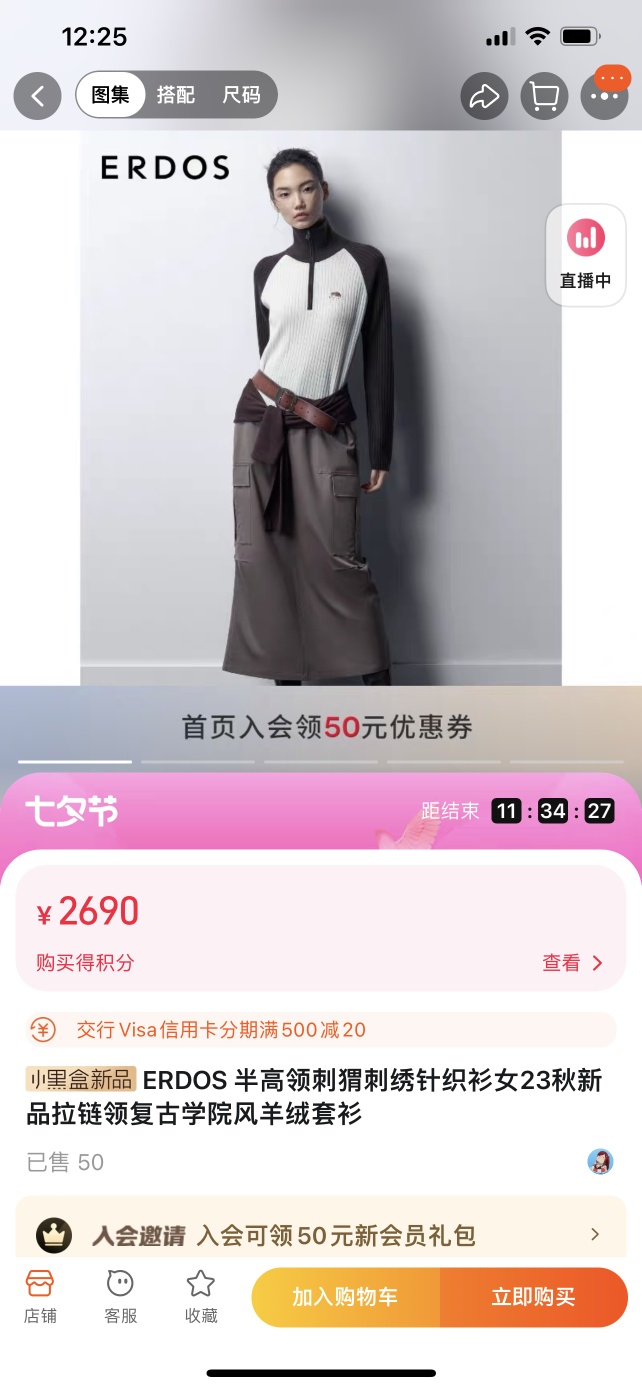Open the 直播中 live stream
This screenshot has width=642, height=1389.
click(x=585, y=255)
